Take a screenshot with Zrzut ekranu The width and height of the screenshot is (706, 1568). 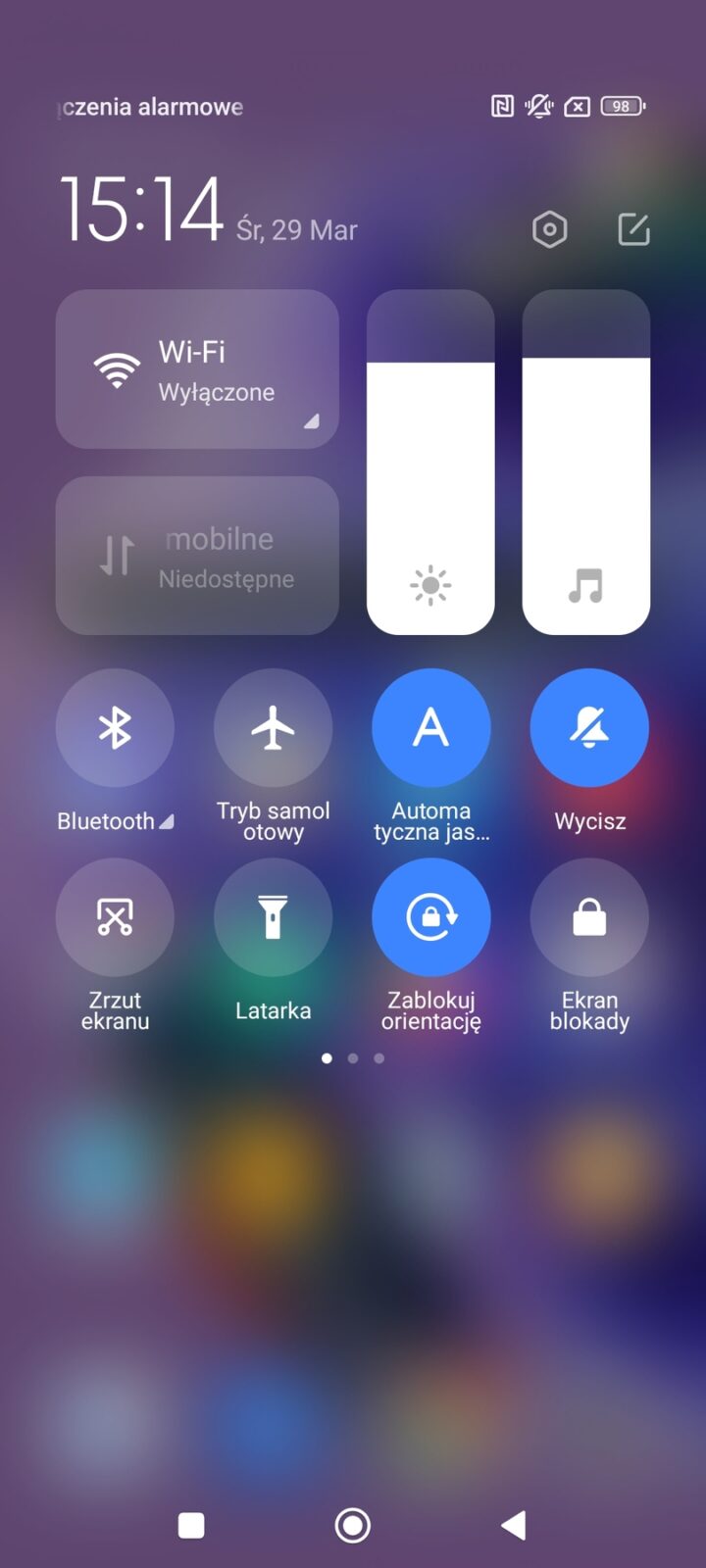click(x=115, y=917)
